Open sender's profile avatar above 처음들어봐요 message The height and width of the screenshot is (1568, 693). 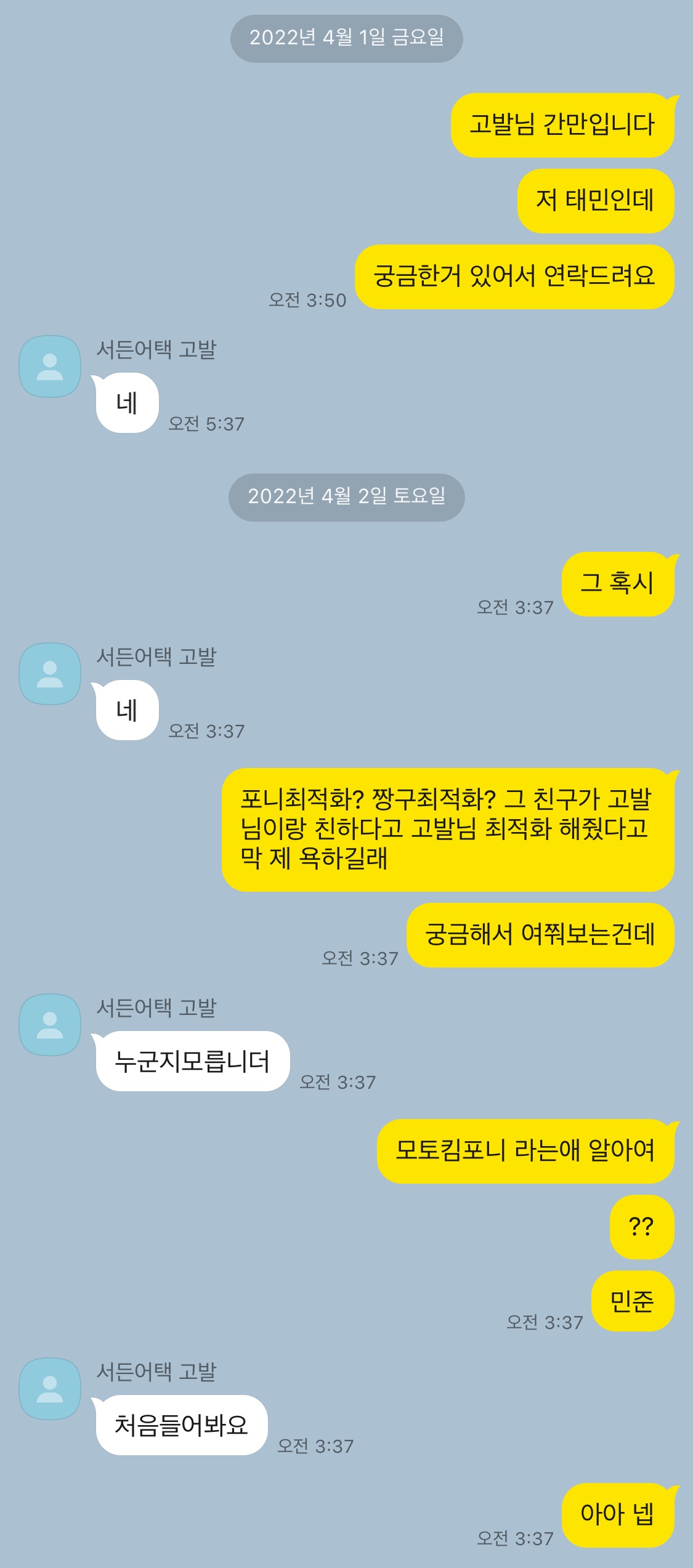[50, 1388]
